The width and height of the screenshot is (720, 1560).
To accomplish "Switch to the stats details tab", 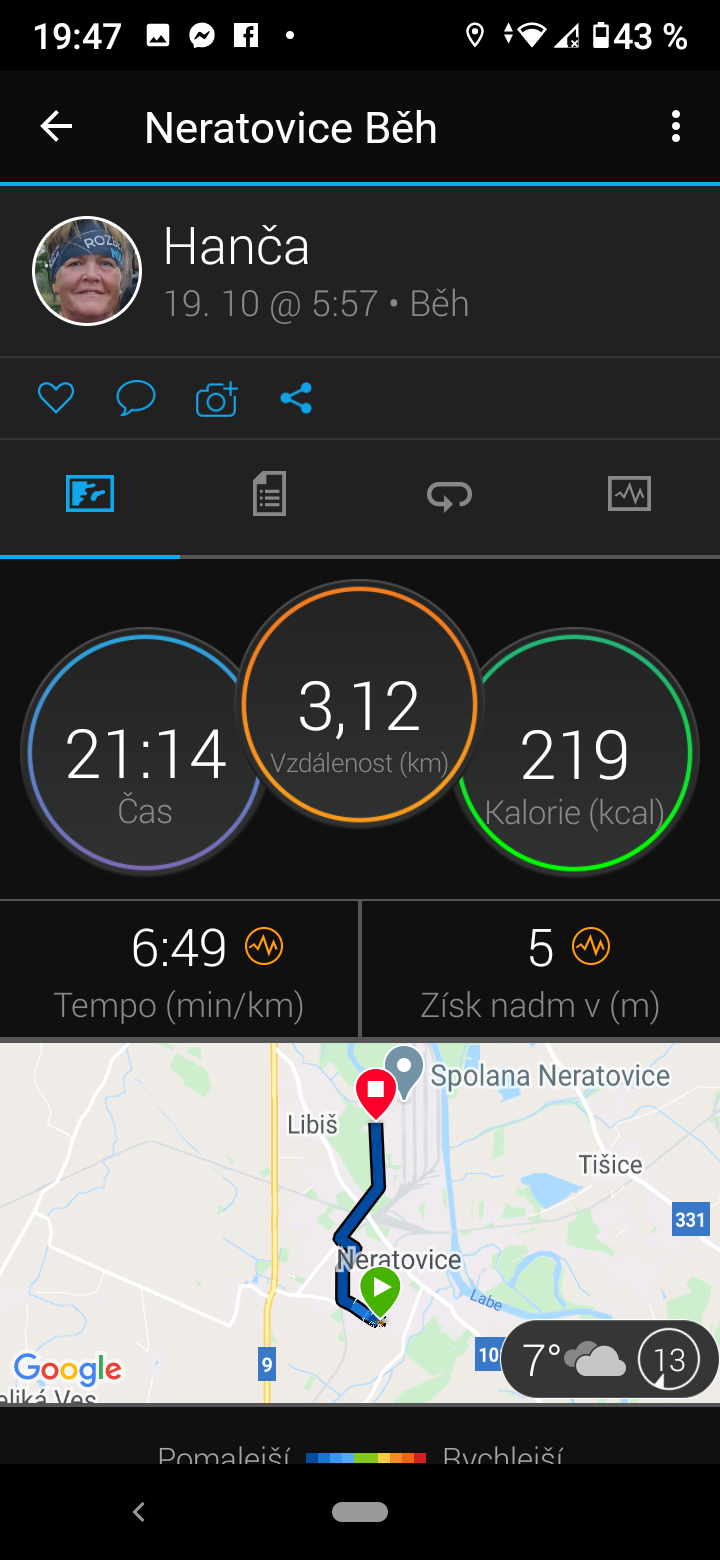I will 269,494.
